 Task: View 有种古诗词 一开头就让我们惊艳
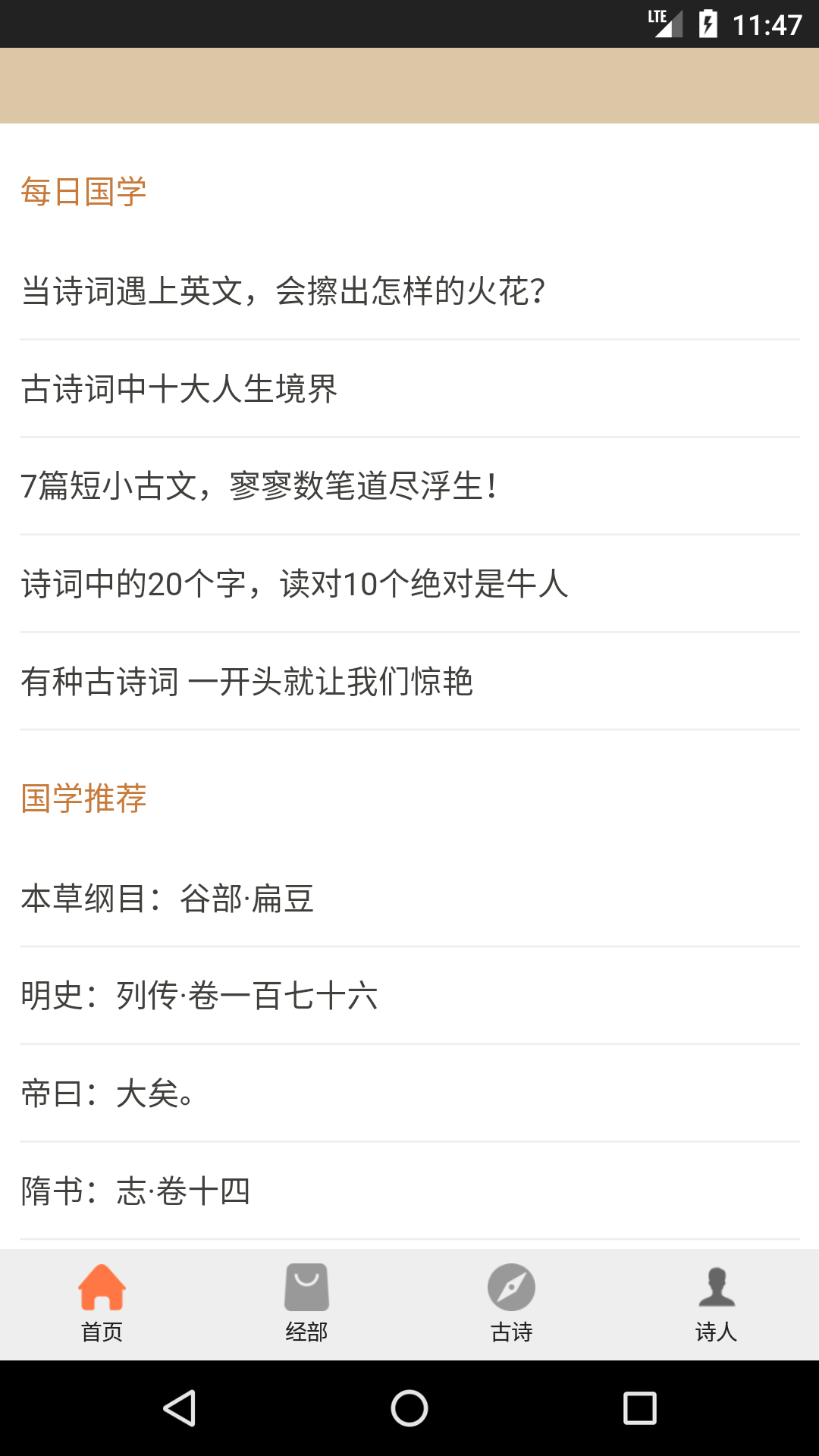[247, 682]
